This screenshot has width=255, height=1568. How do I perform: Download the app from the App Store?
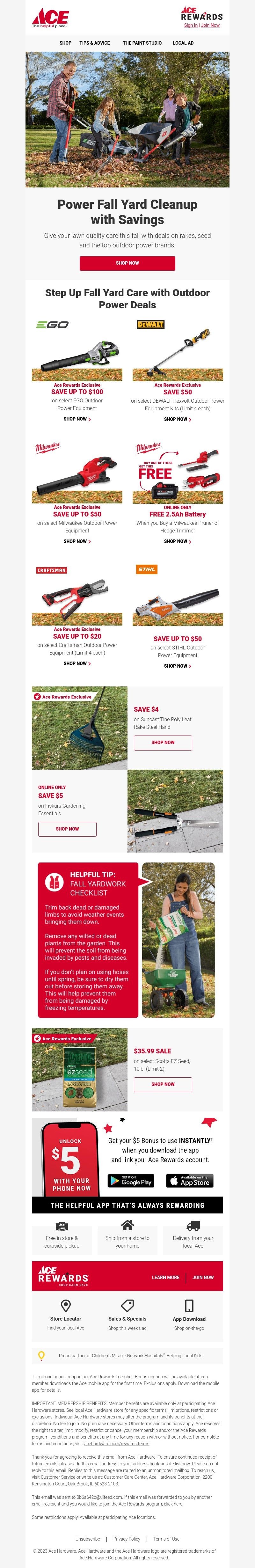(x=189, y=1181)
